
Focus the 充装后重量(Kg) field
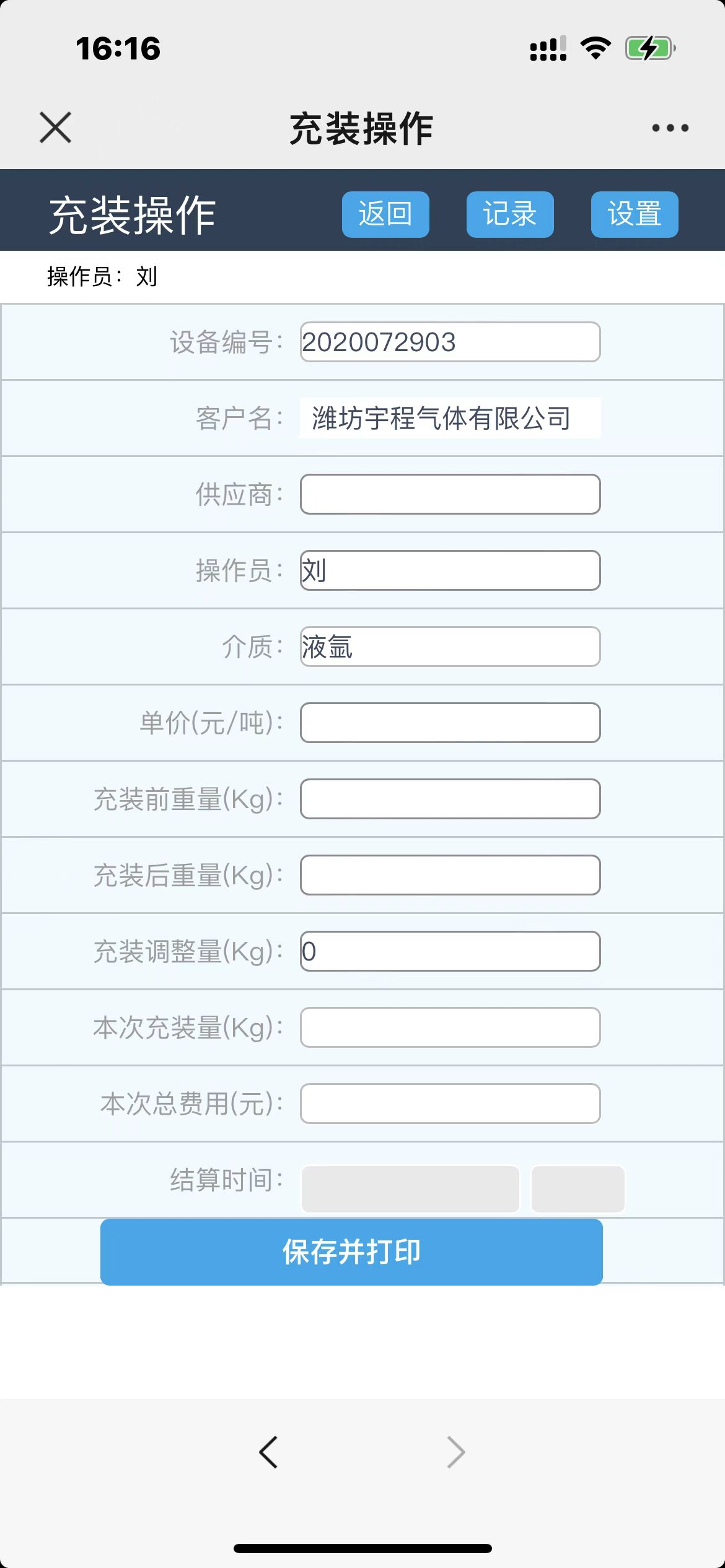click(x=450, y=875)
